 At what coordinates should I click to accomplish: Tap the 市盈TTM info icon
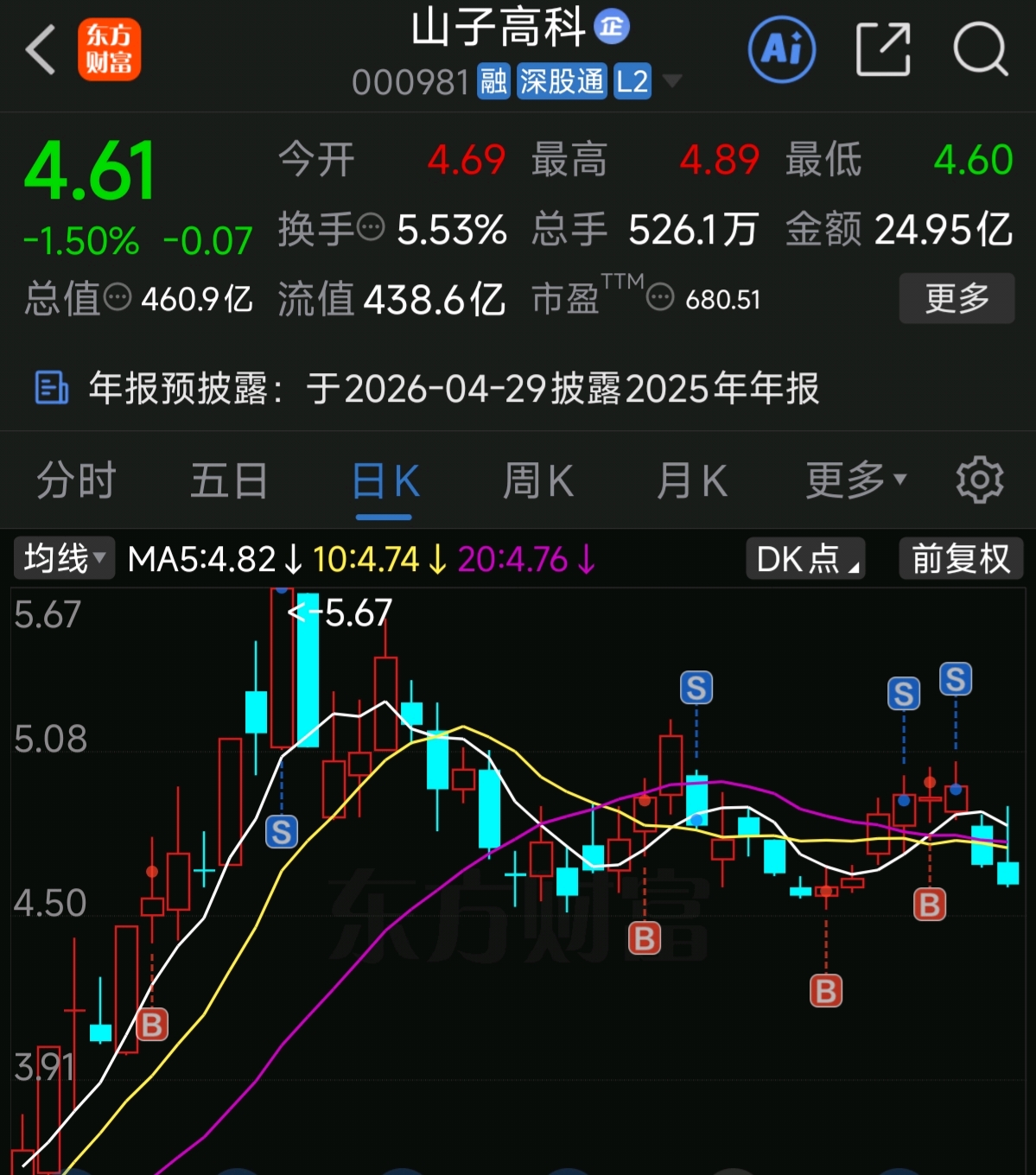(x=660, y=298)
